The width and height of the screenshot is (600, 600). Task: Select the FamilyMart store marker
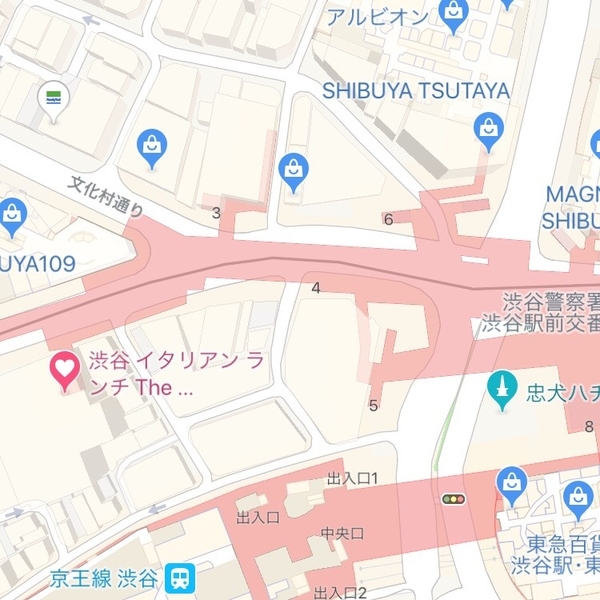[52, 98]
